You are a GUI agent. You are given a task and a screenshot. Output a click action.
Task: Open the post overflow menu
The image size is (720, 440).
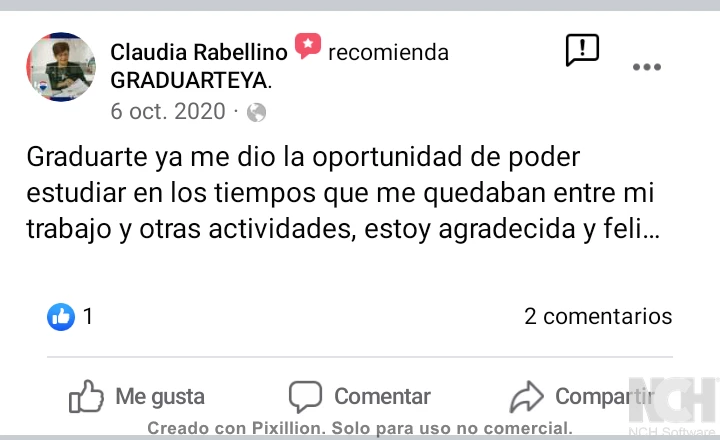pos(647,68)
